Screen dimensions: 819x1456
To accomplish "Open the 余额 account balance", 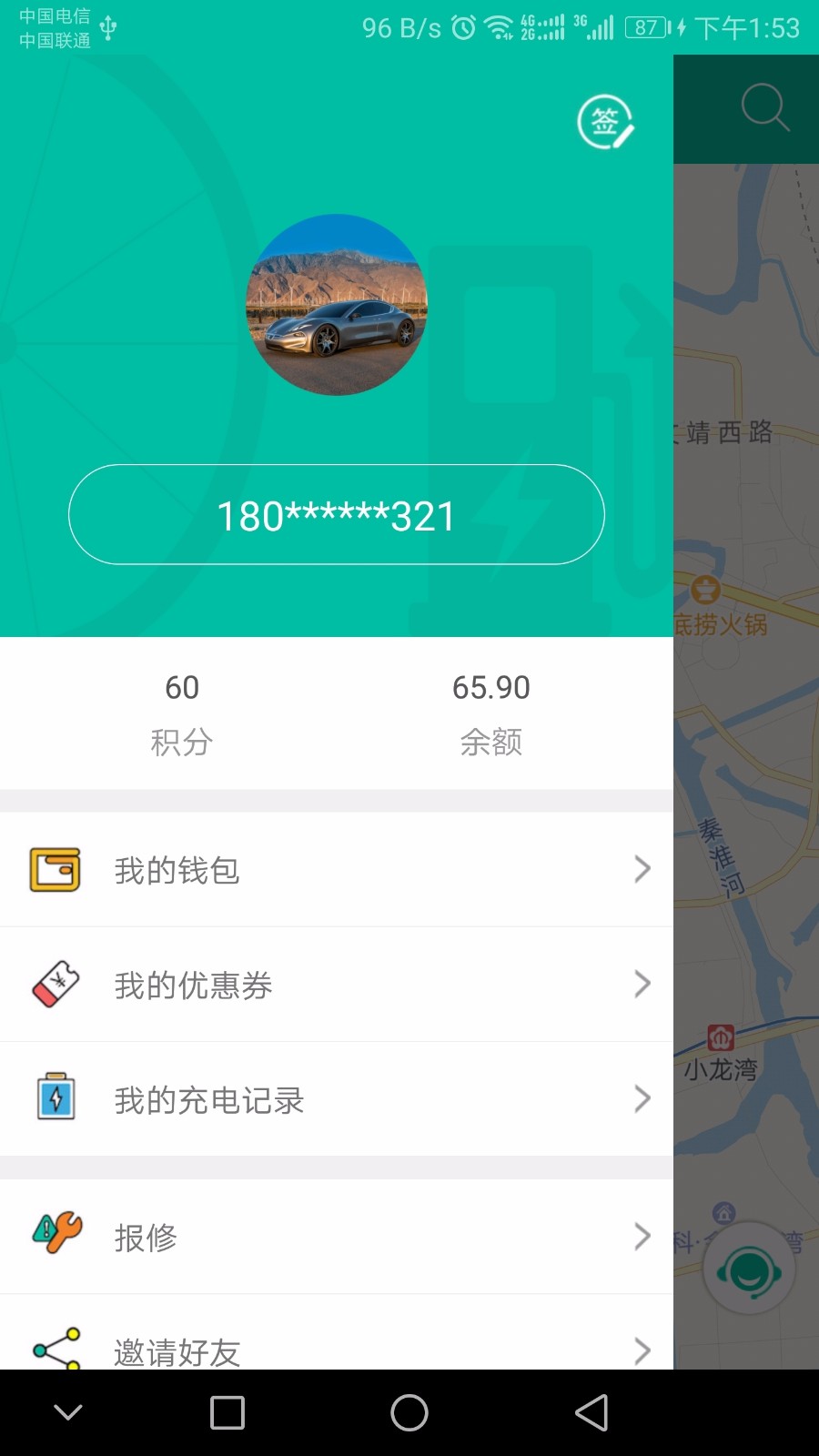I will pos(491,713).
